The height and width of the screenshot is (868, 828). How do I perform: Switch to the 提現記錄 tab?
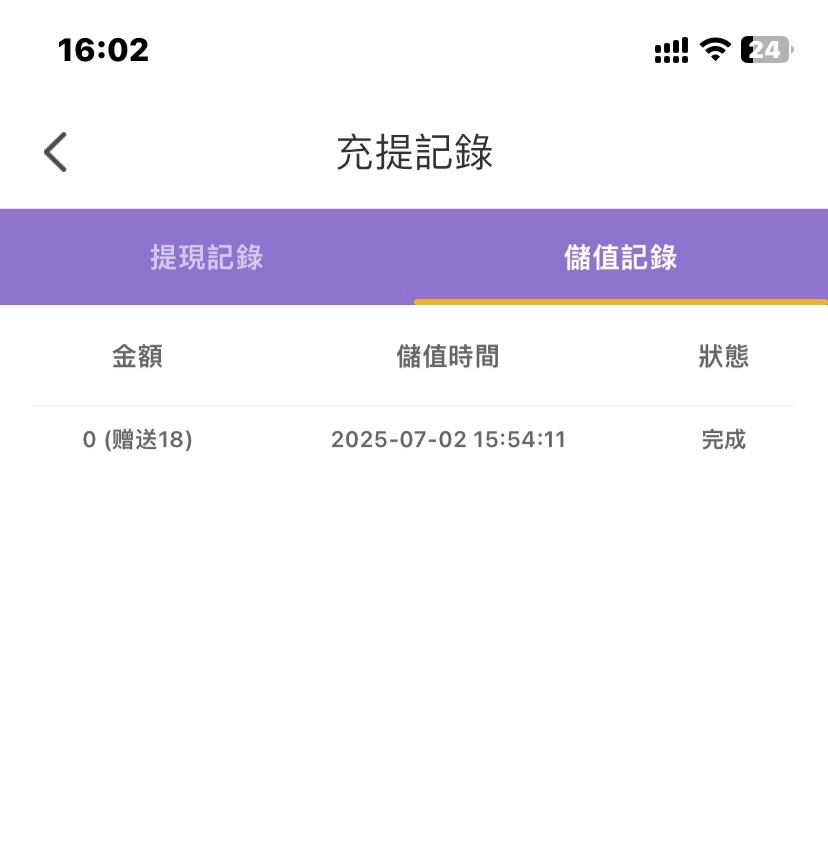pyautogui.click(x=207, y=257)
